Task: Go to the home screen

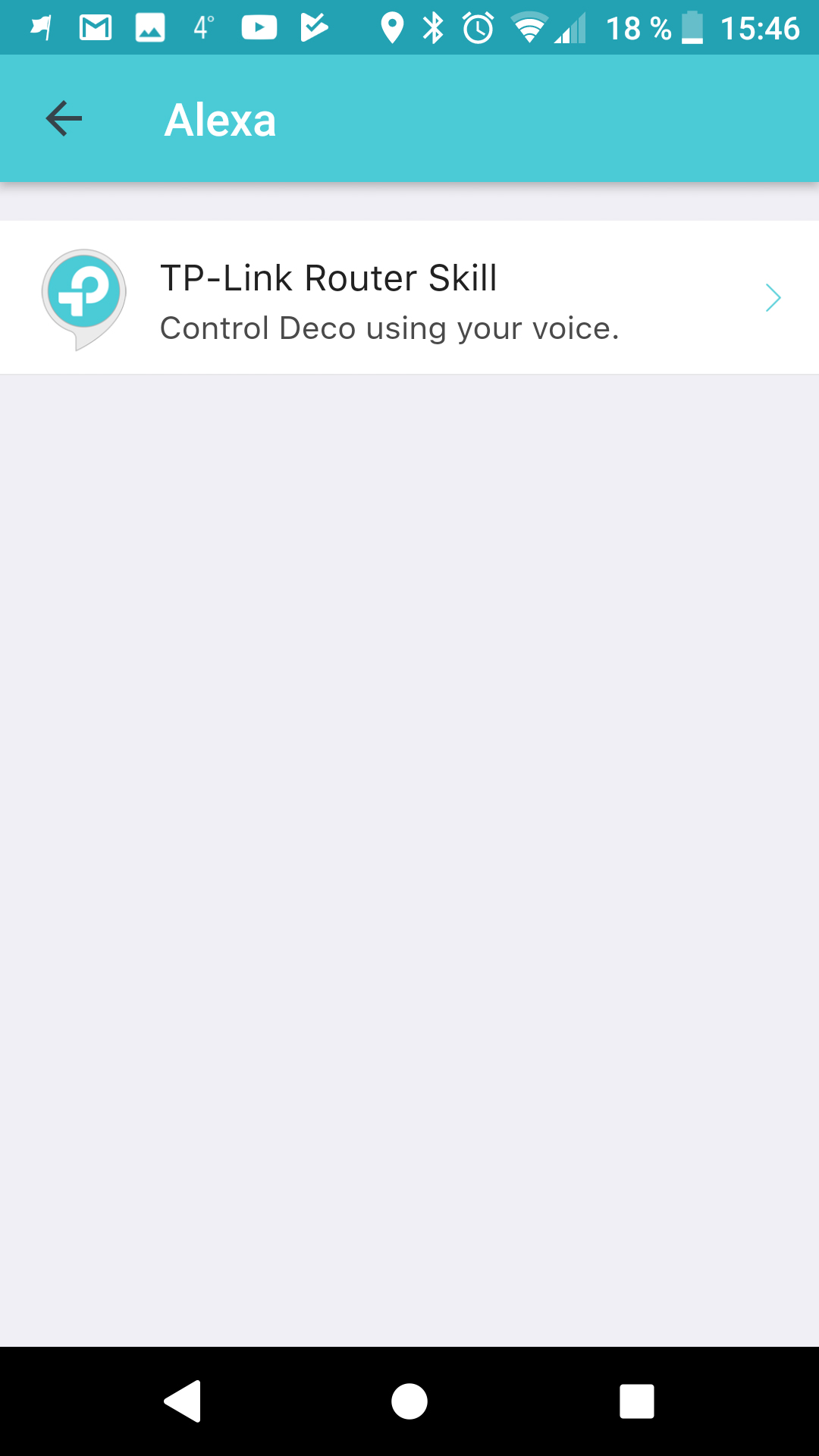Action: [409, 1401]
